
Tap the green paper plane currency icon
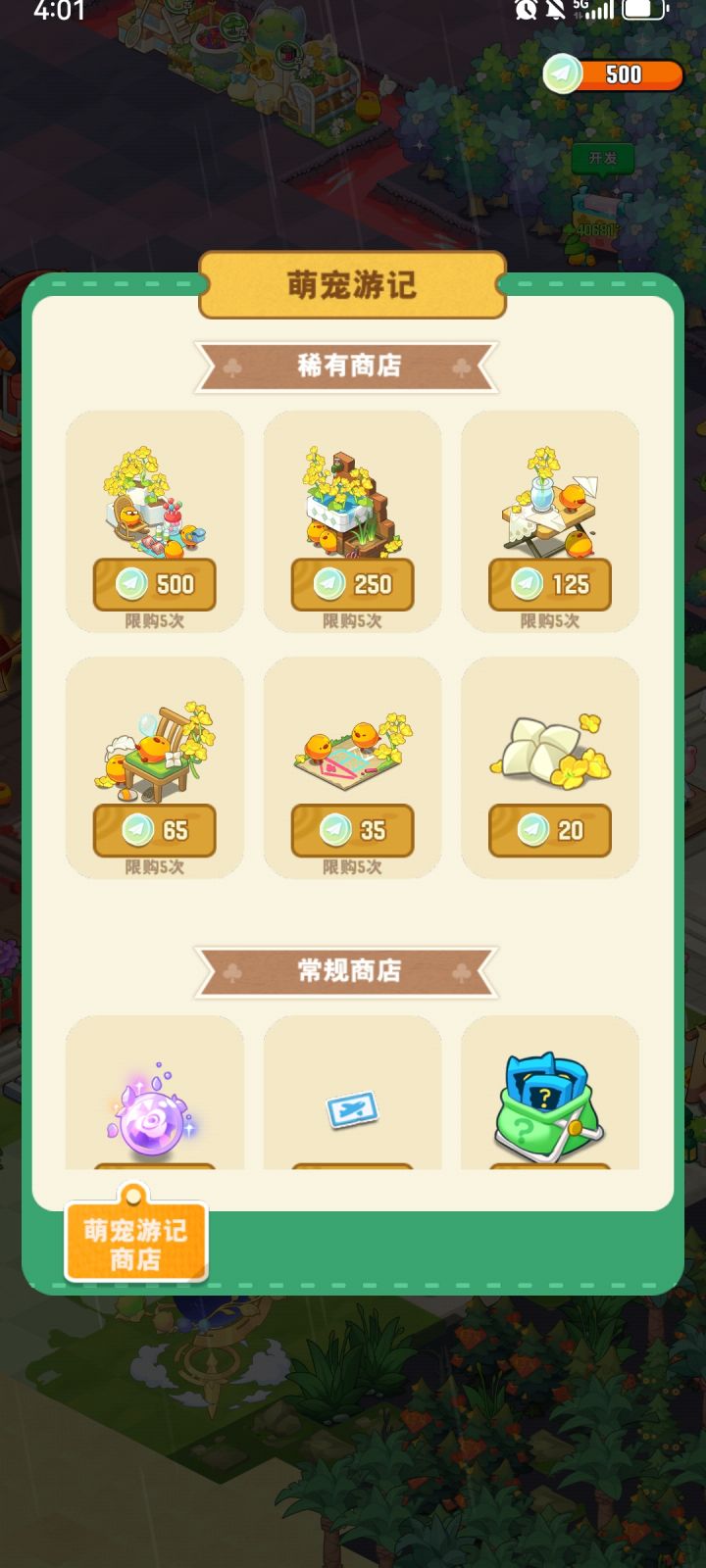tap(562, 73)
